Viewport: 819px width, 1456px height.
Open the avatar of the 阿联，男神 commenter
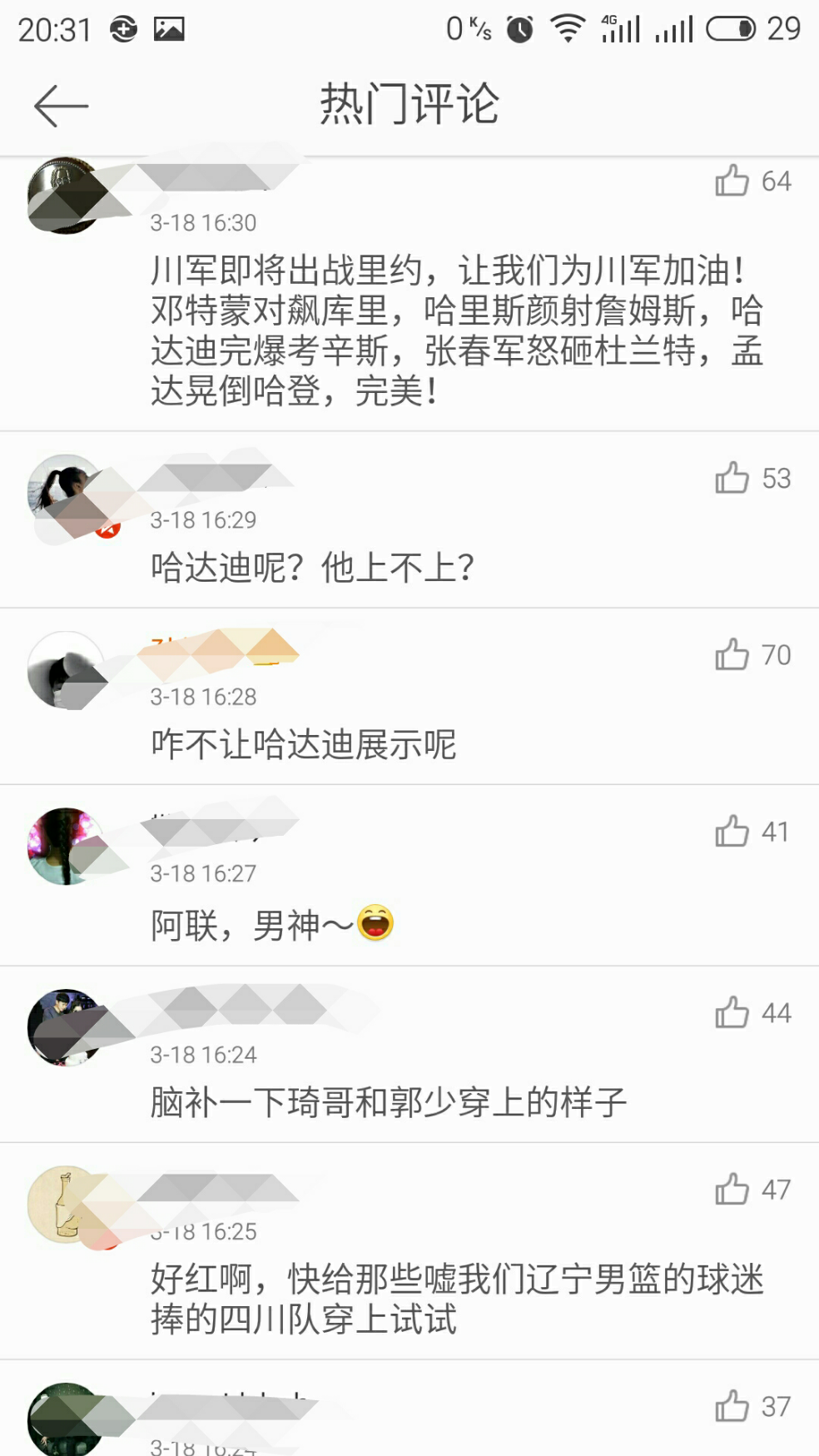(x=67, y=847)
